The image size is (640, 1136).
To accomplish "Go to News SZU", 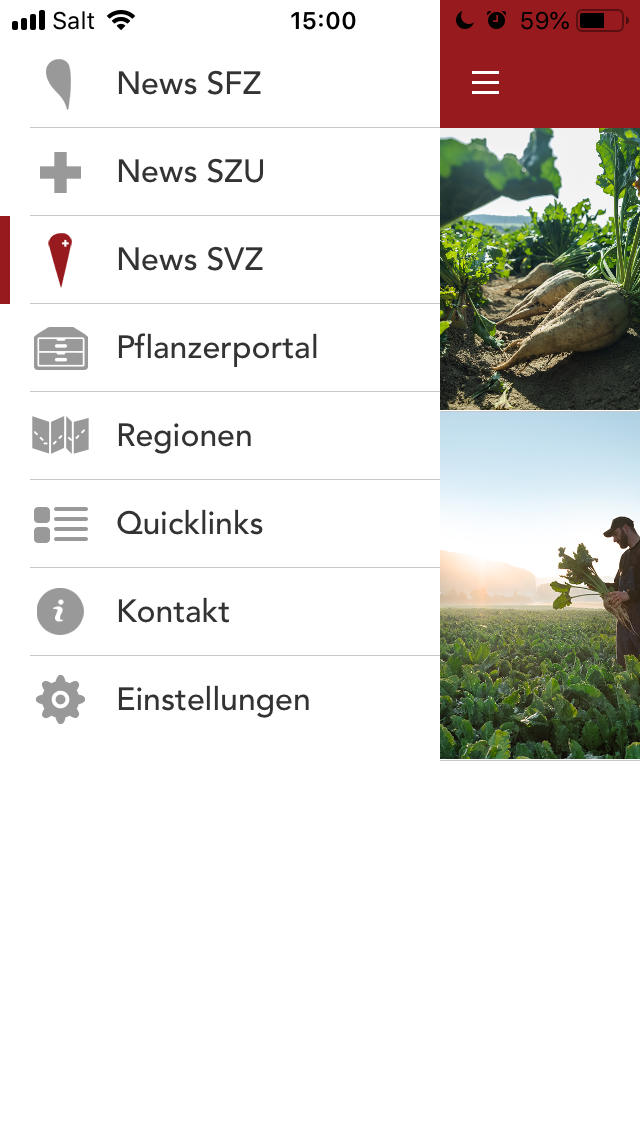I will (190, 172).
